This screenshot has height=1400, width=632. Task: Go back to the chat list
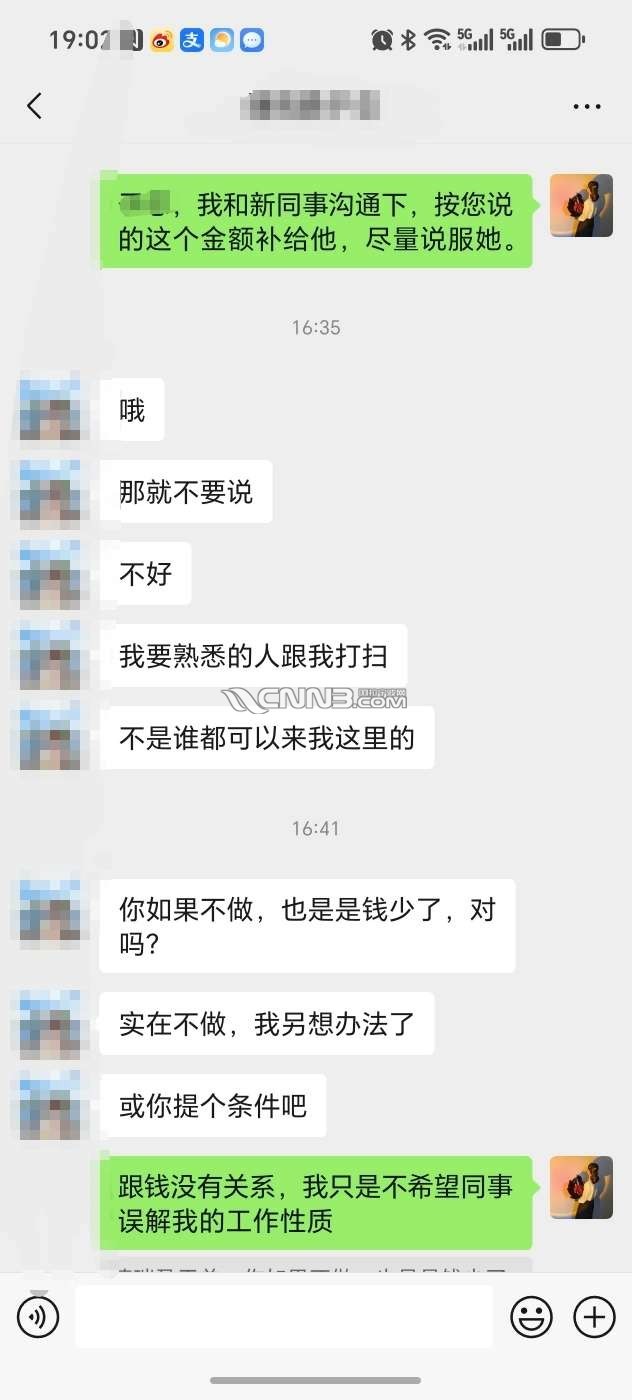point(35,106)
